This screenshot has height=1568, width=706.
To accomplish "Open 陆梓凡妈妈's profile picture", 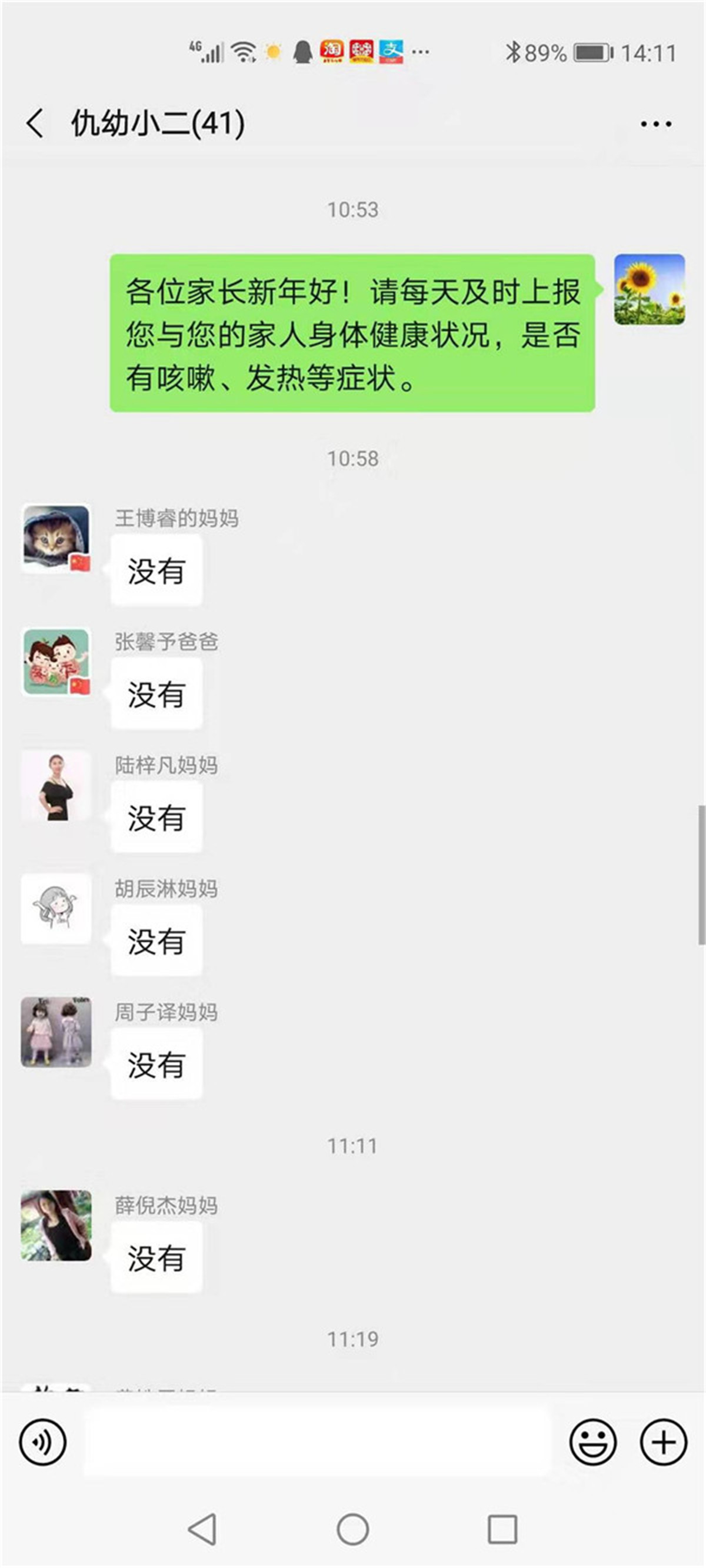I will point(56,786).
